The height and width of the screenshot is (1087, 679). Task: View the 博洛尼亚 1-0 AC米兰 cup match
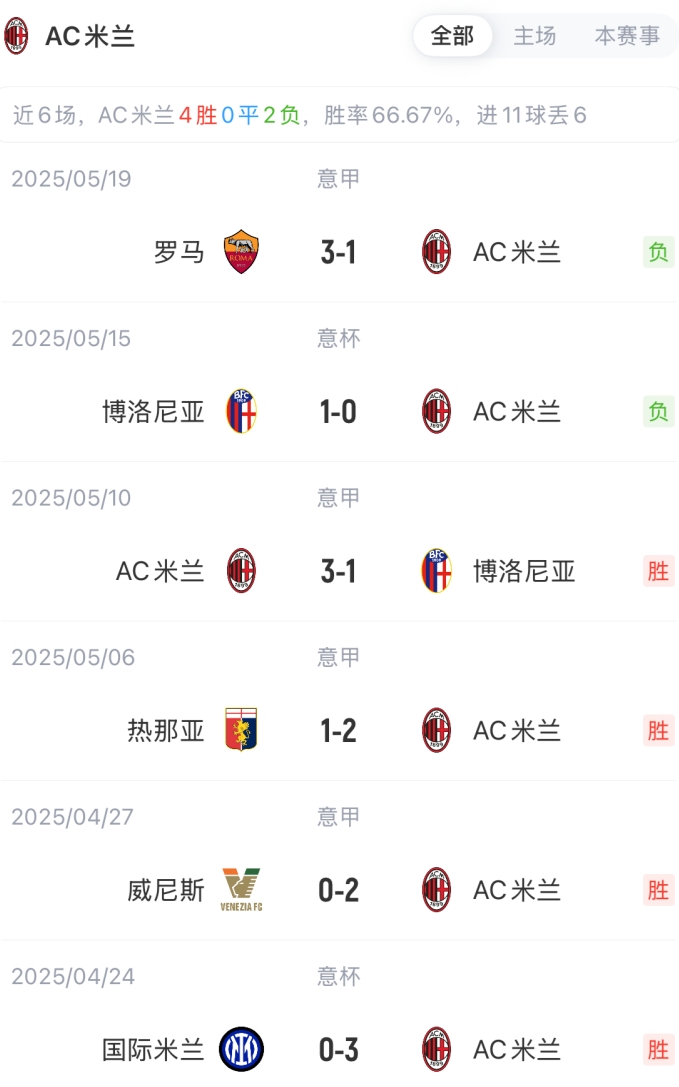click(338, 411)
